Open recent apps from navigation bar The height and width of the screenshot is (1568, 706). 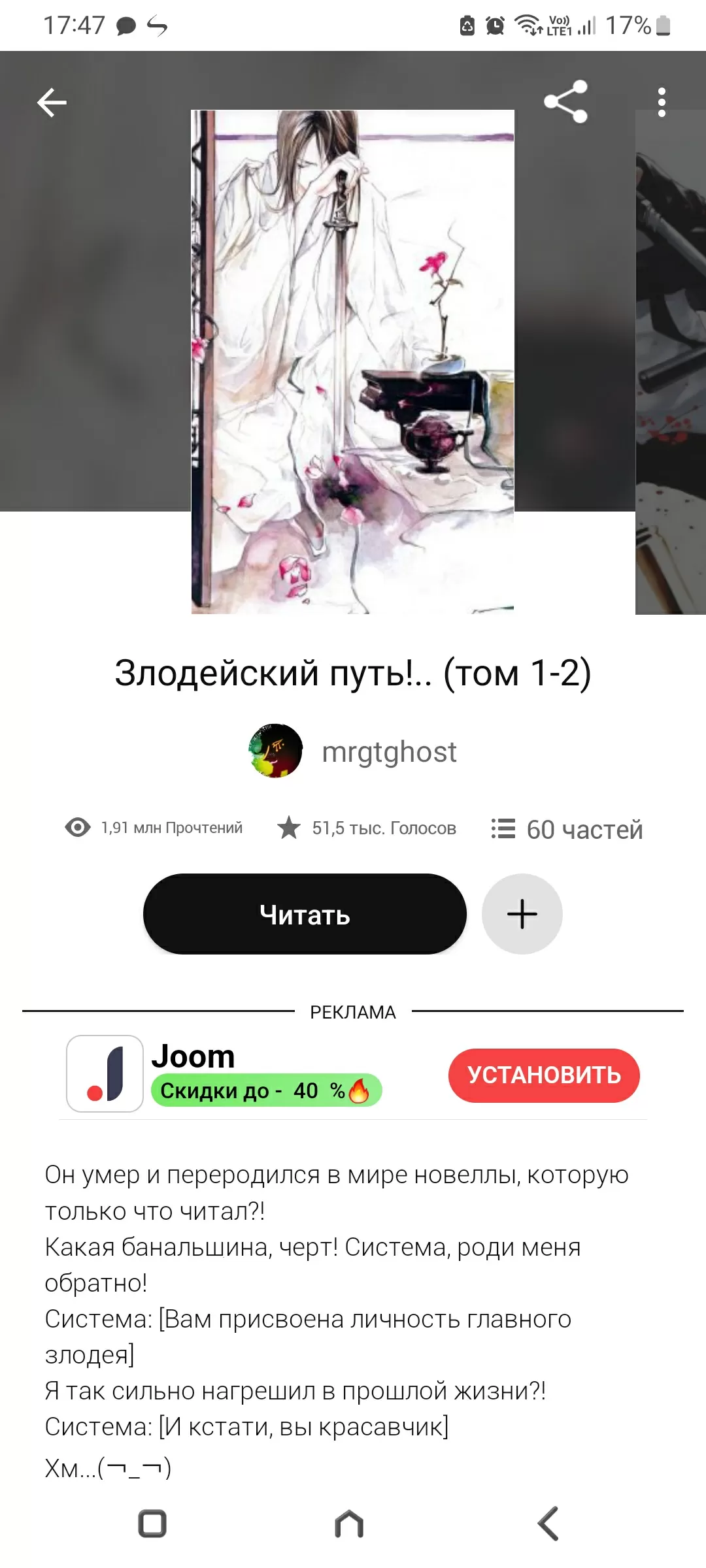pos(152,1524)
